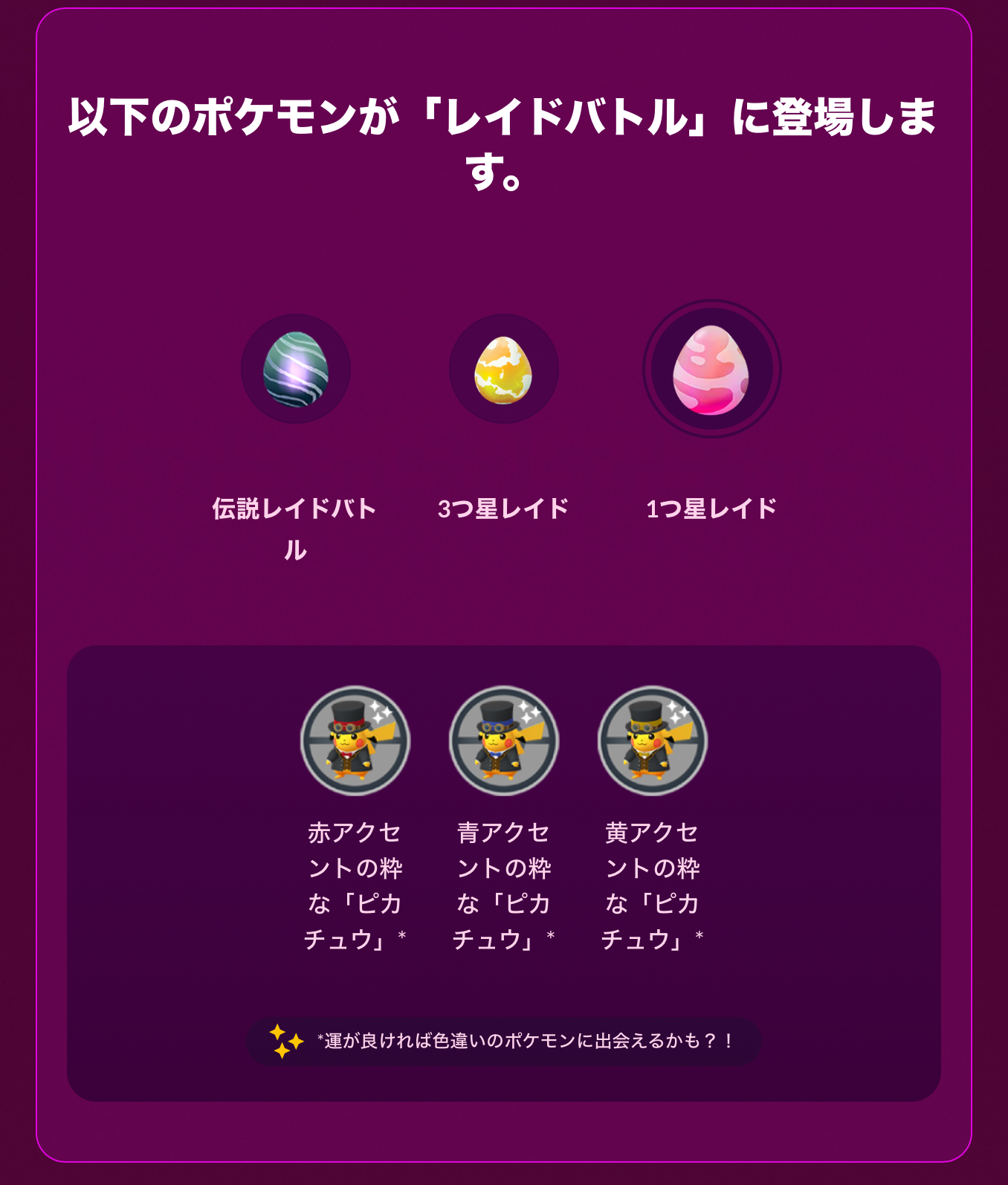
Task: Open the 1つ星レイド egg tab
Action: point(711,369)
